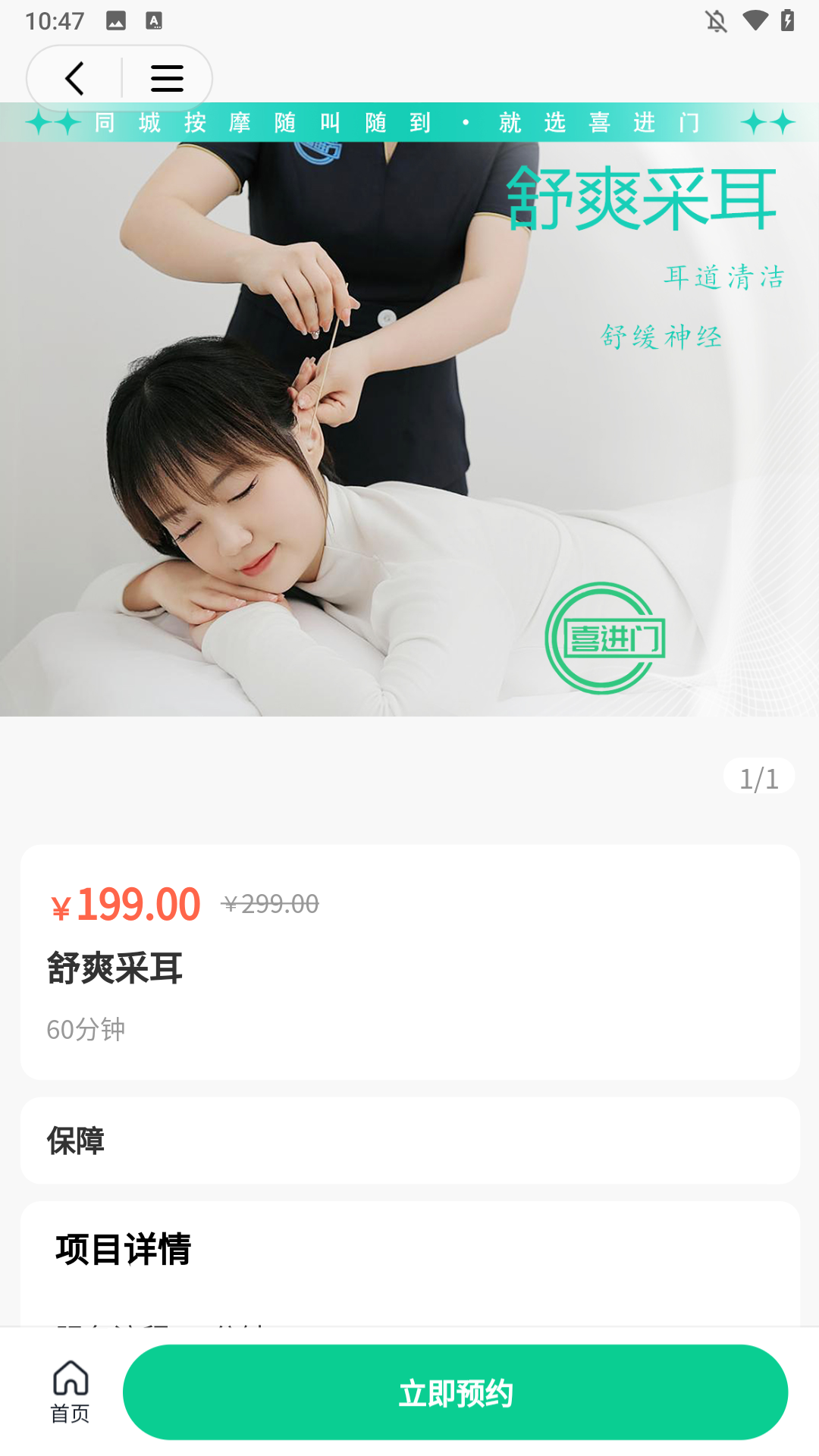Viewport: 819px width, 1456px height.
Task: Tap the 1/1 image page indicator
Action: click(x=758, y=777)
